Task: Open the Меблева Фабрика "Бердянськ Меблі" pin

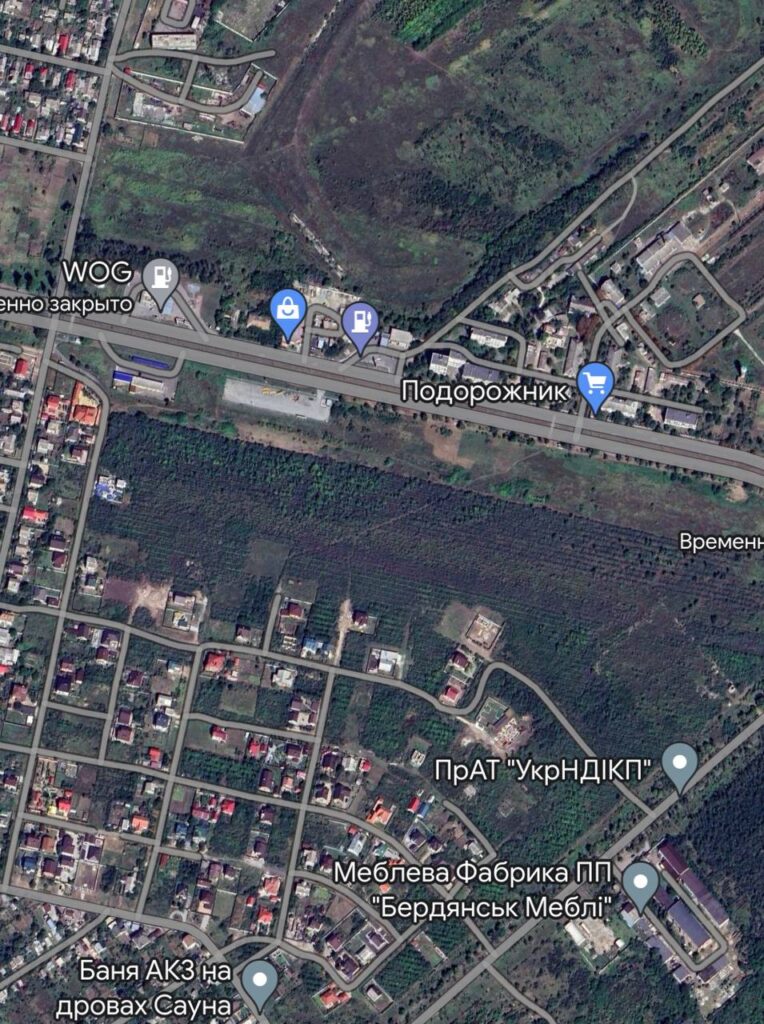Action: point(639,881)
